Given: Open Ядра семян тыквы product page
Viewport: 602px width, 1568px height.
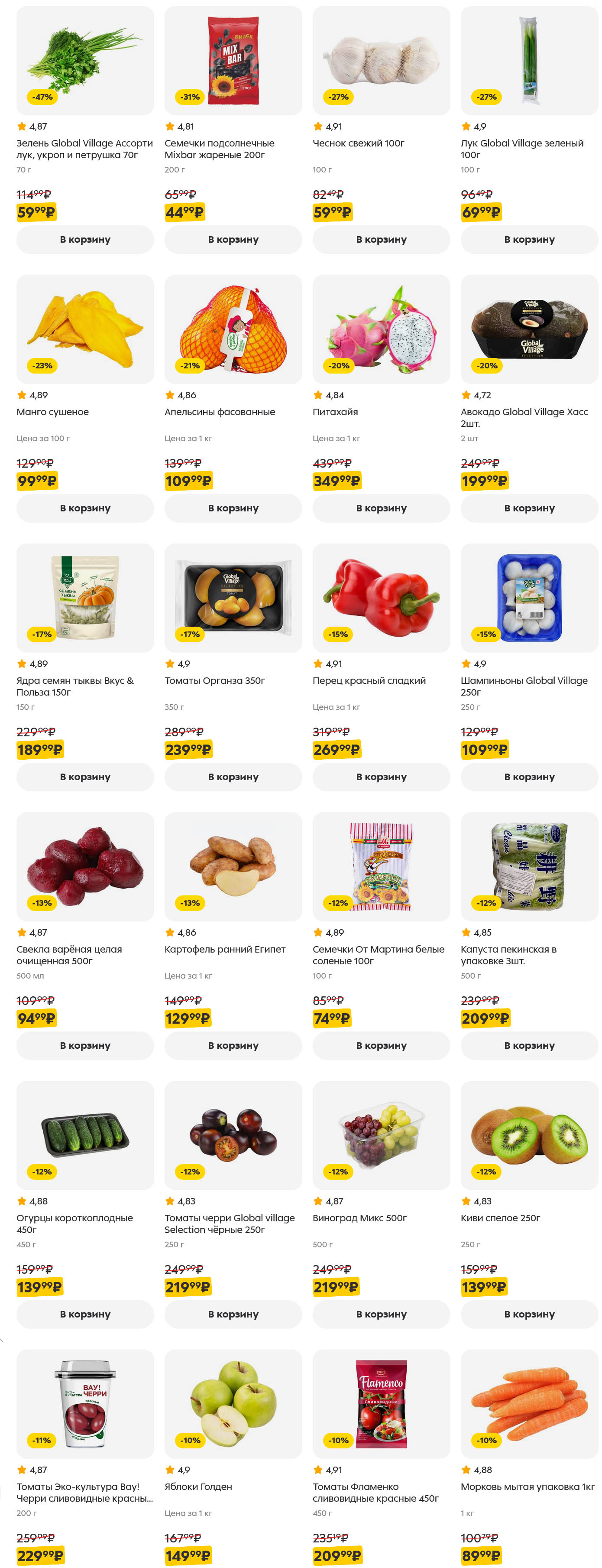Looking at the screenshot, I should coord(85,598).
